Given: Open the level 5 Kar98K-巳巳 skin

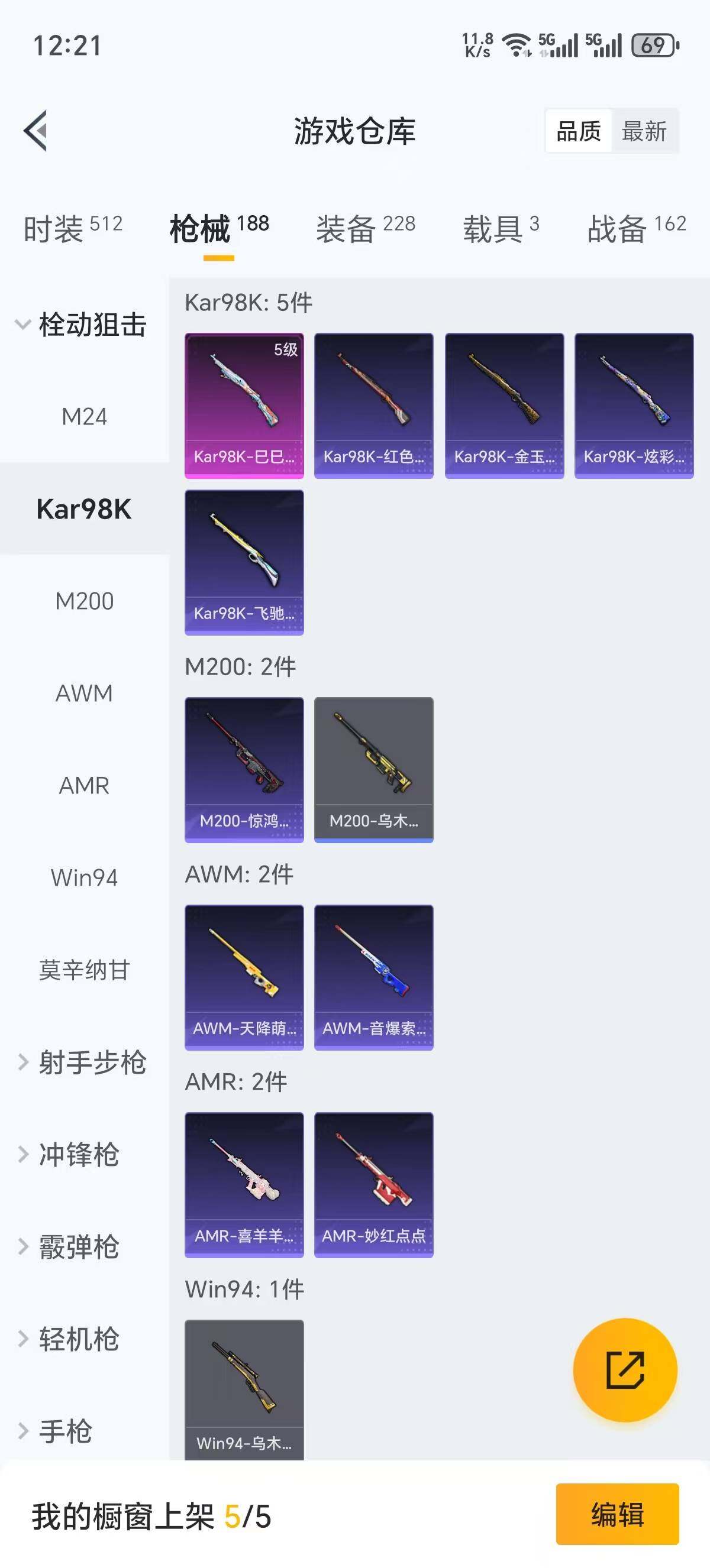Looking at the screenshot, I should [x=244, y=406].
